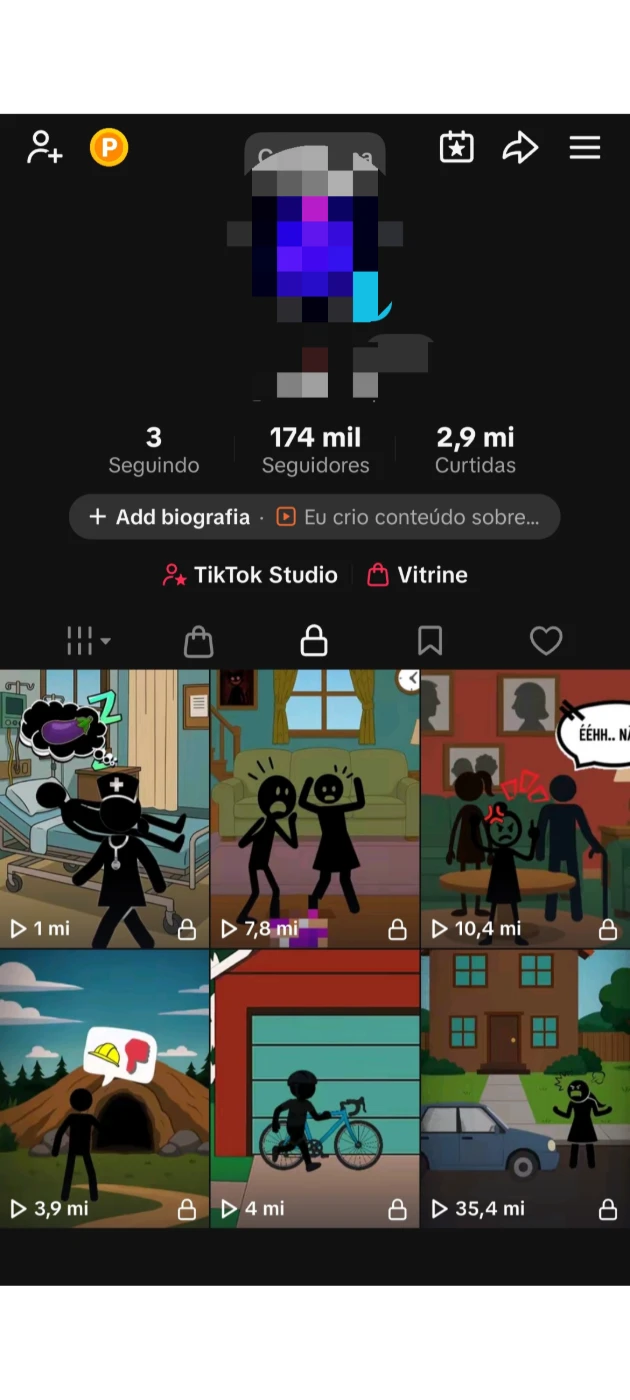Screen dimensions: 630x1400
Task: Open the video grid sort dropdown
Action: [88, 640]
